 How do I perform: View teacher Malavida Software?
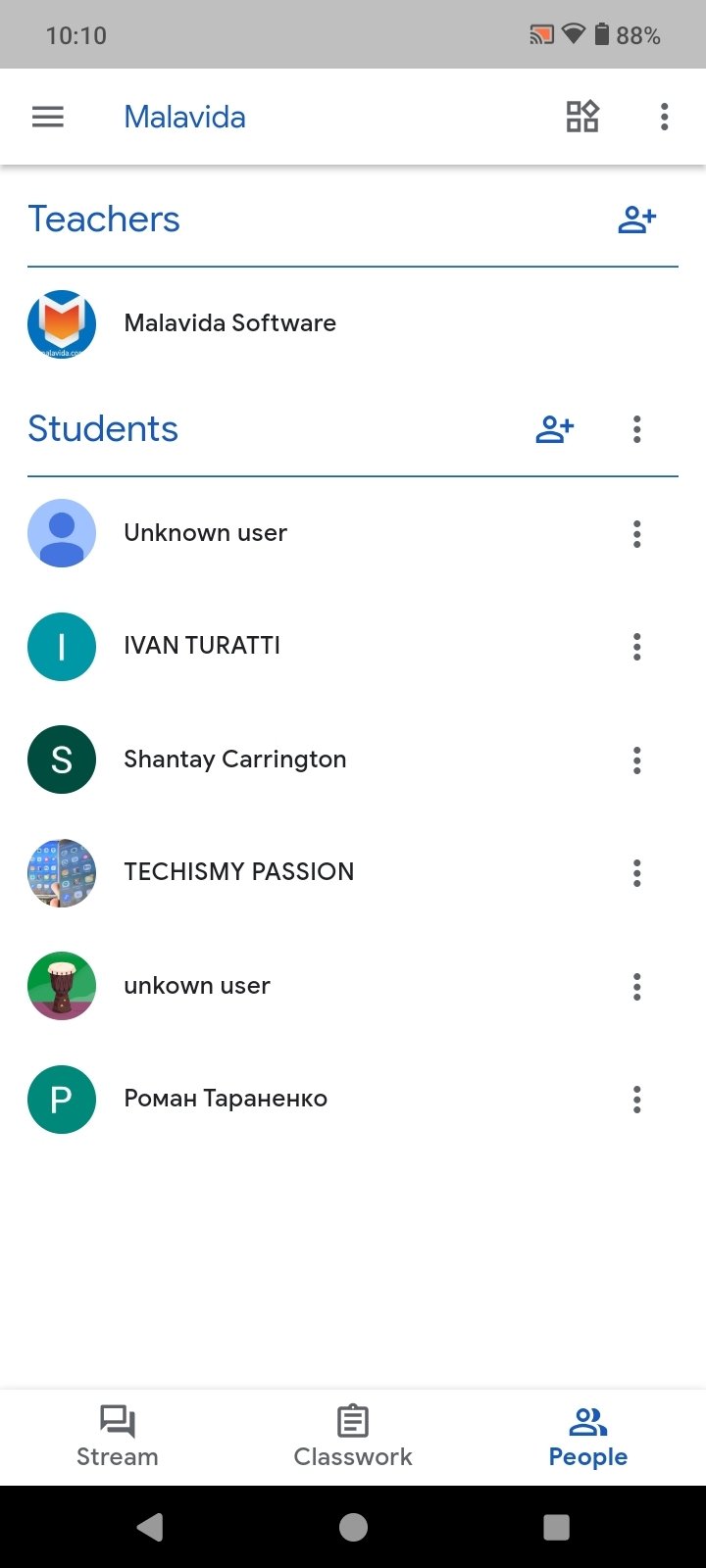[229, 323]
